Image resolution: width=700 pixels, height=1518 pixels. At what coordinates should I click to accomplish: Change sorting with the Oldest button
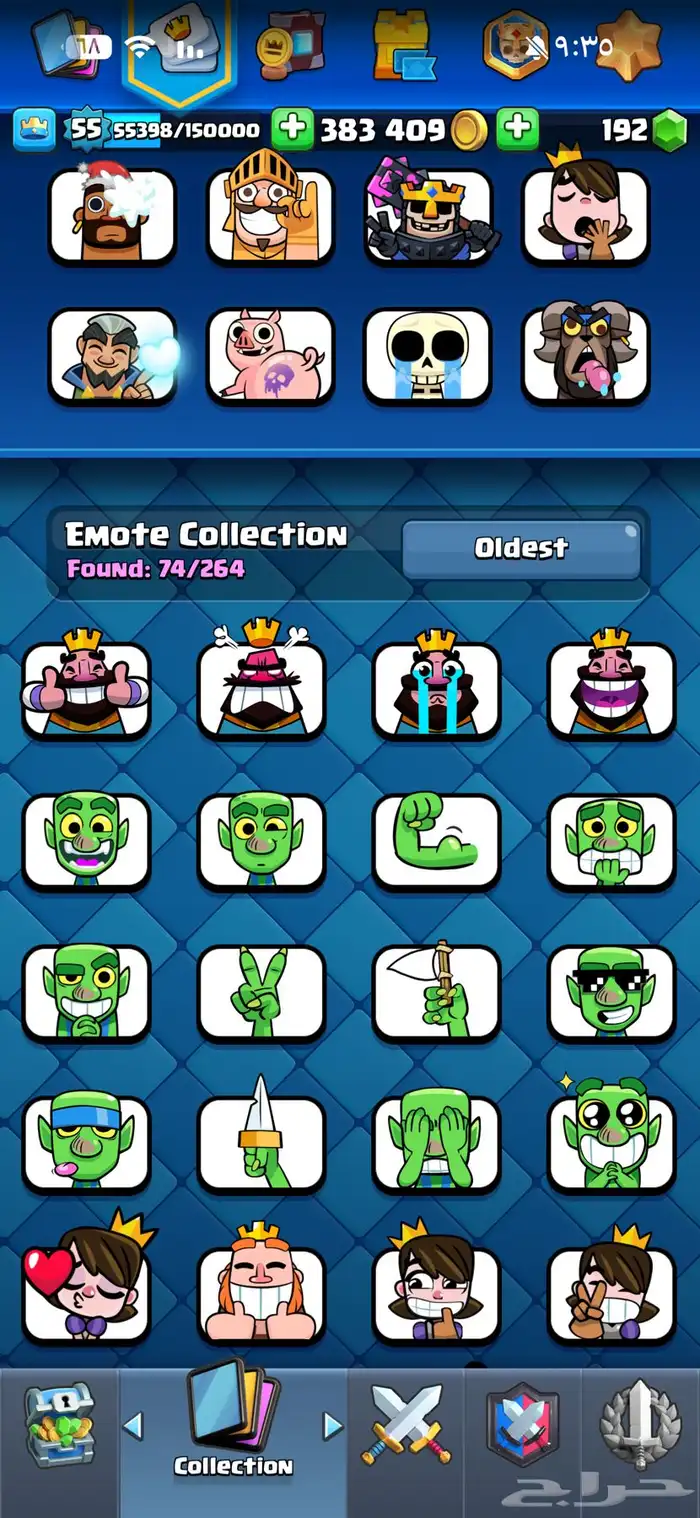[520, 548]
